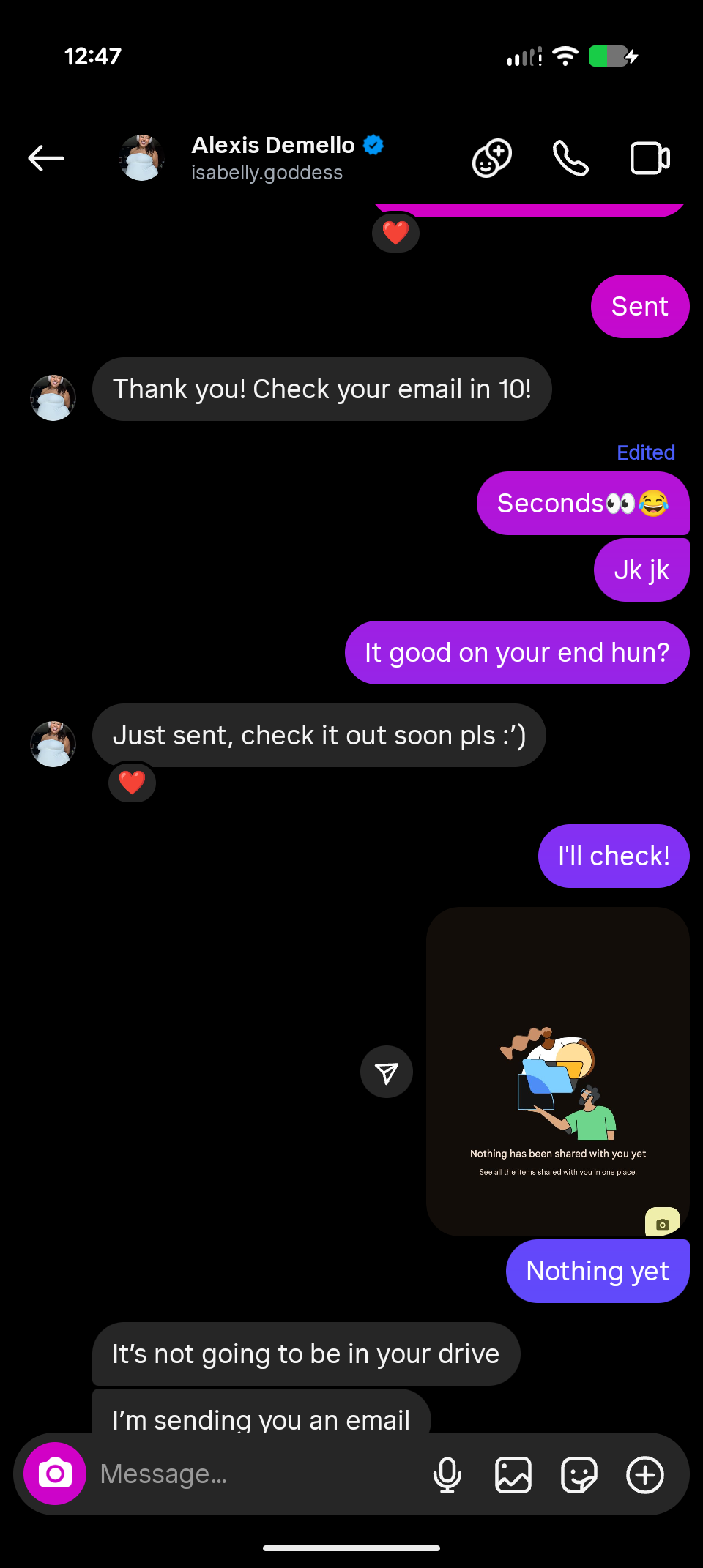Record a voice message with microphone
Screen dimensions: 703x1568
tap(447, 1474)
